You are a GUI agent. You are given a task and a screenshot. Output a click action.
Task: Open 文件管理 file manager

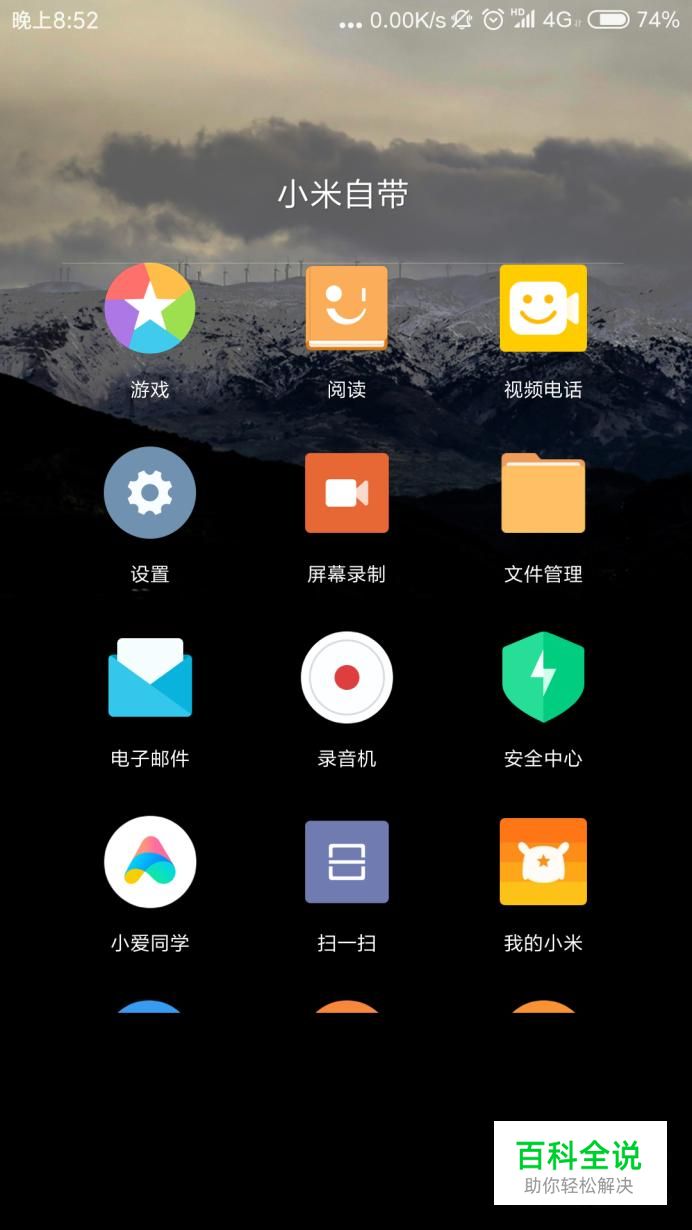tap(543, 493)
